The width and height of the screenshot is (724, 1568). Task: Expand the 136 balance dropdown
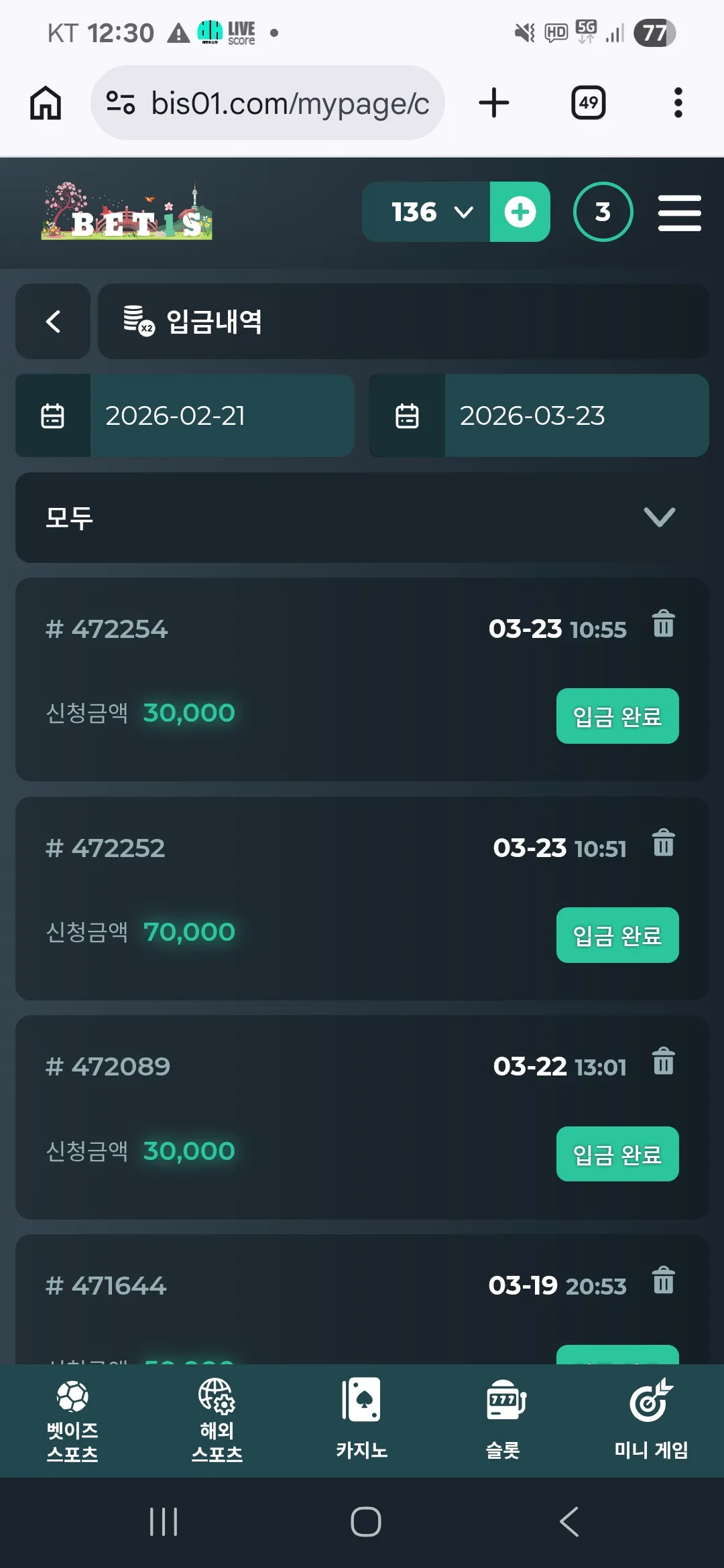point(426,212)
